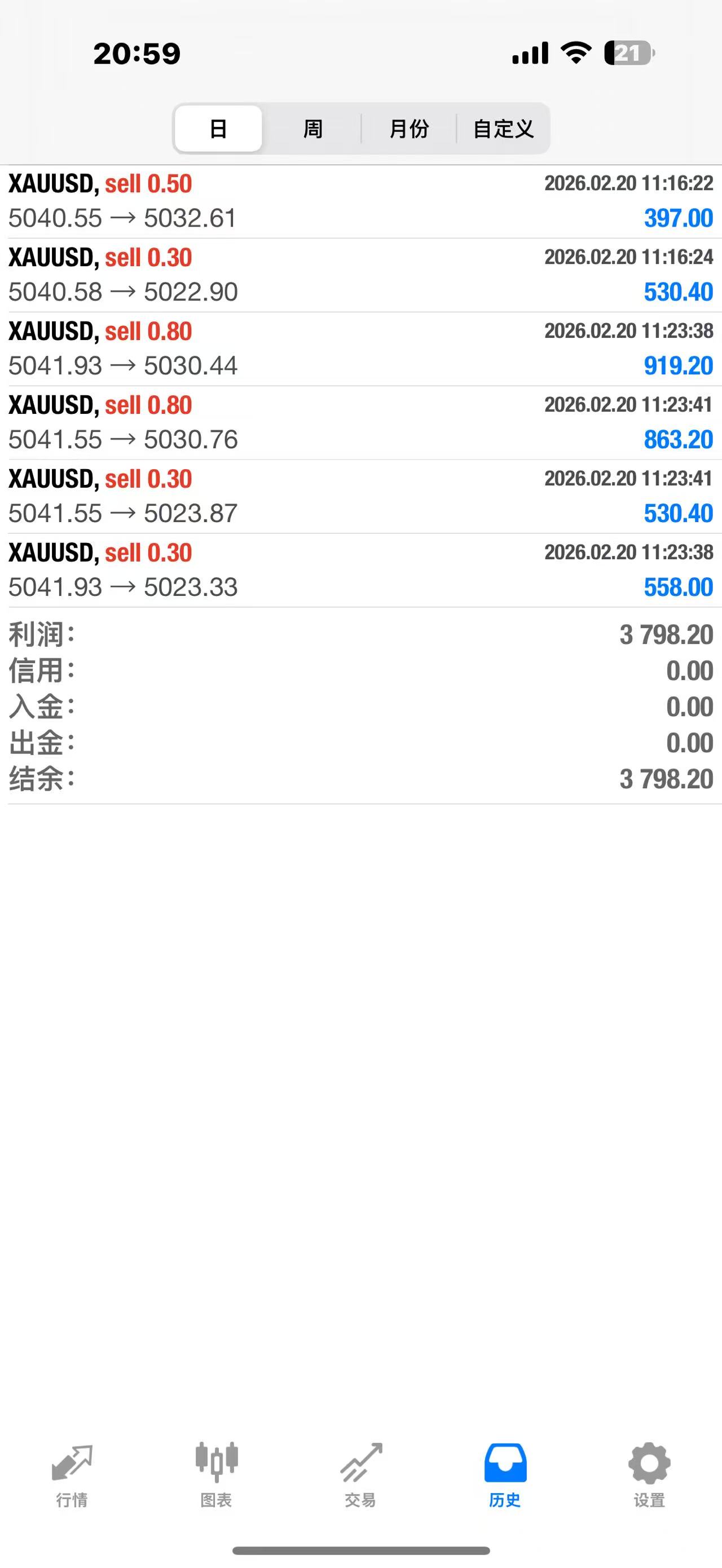
Task: Open the 自定义 custom period tab
Action: pos(504,129)
